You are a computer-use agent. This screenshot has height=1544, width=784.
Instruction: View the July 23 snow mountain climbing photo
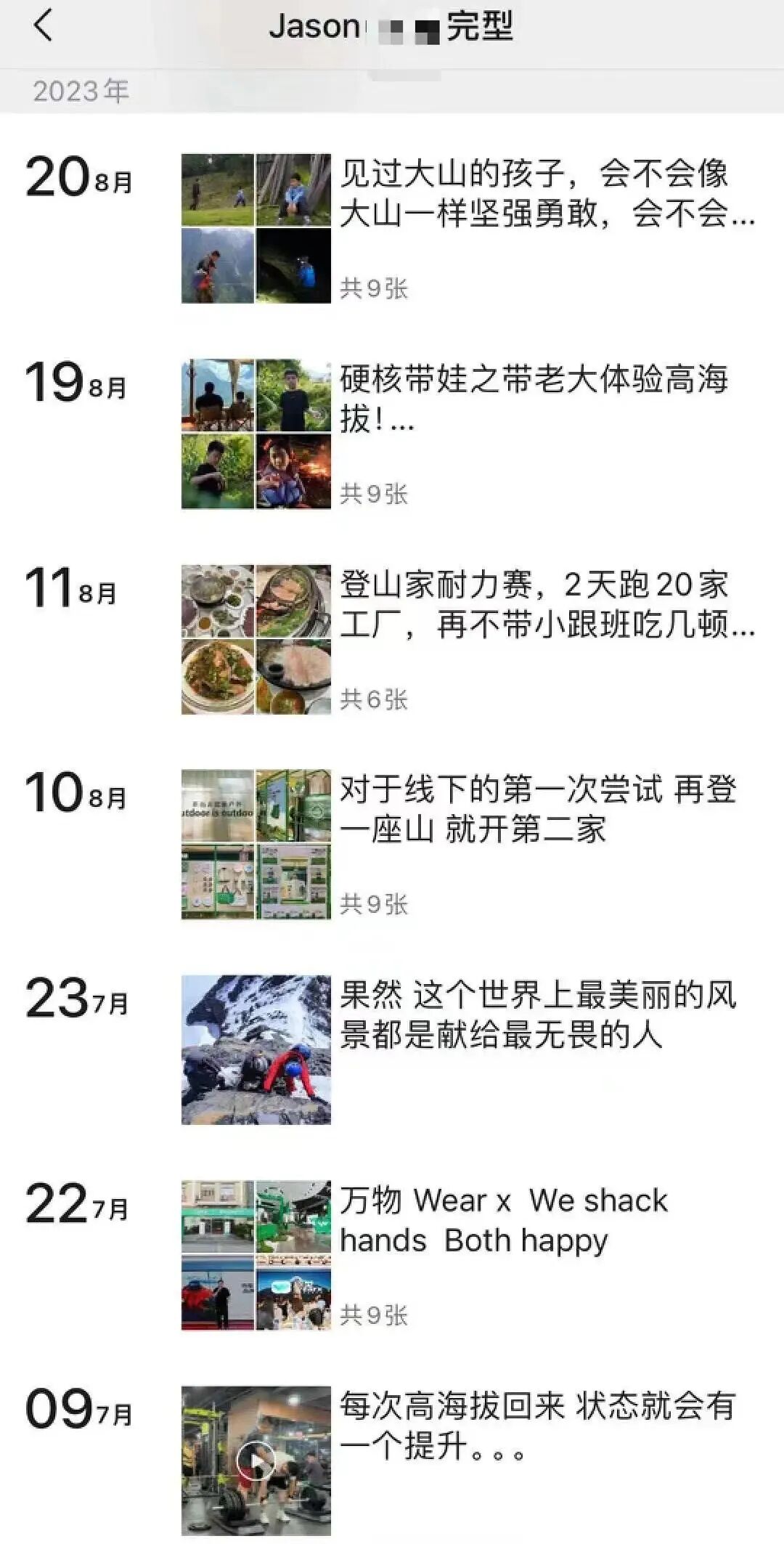(x=256, y=1049)
